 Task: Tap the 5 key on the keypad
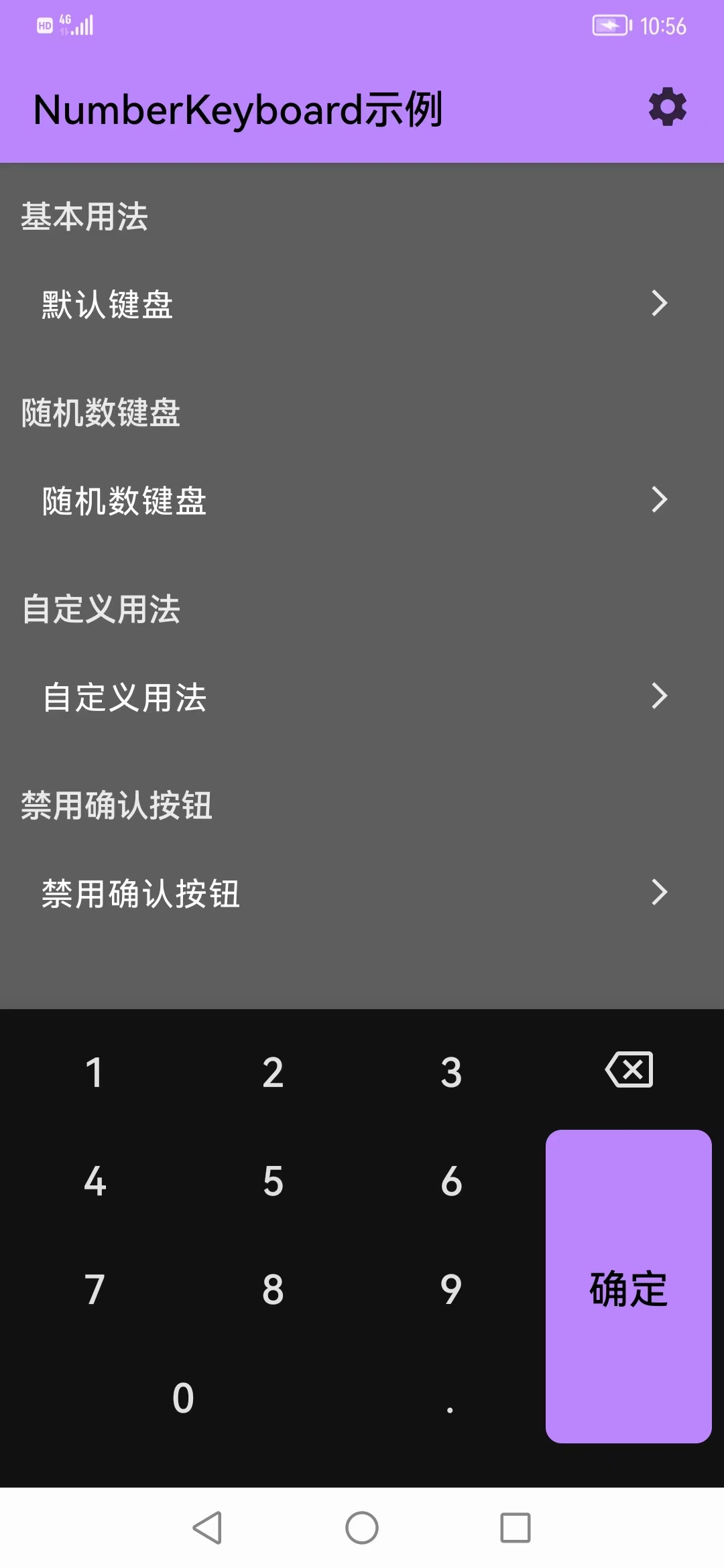pyautogui.click(x=273, y=1181)
